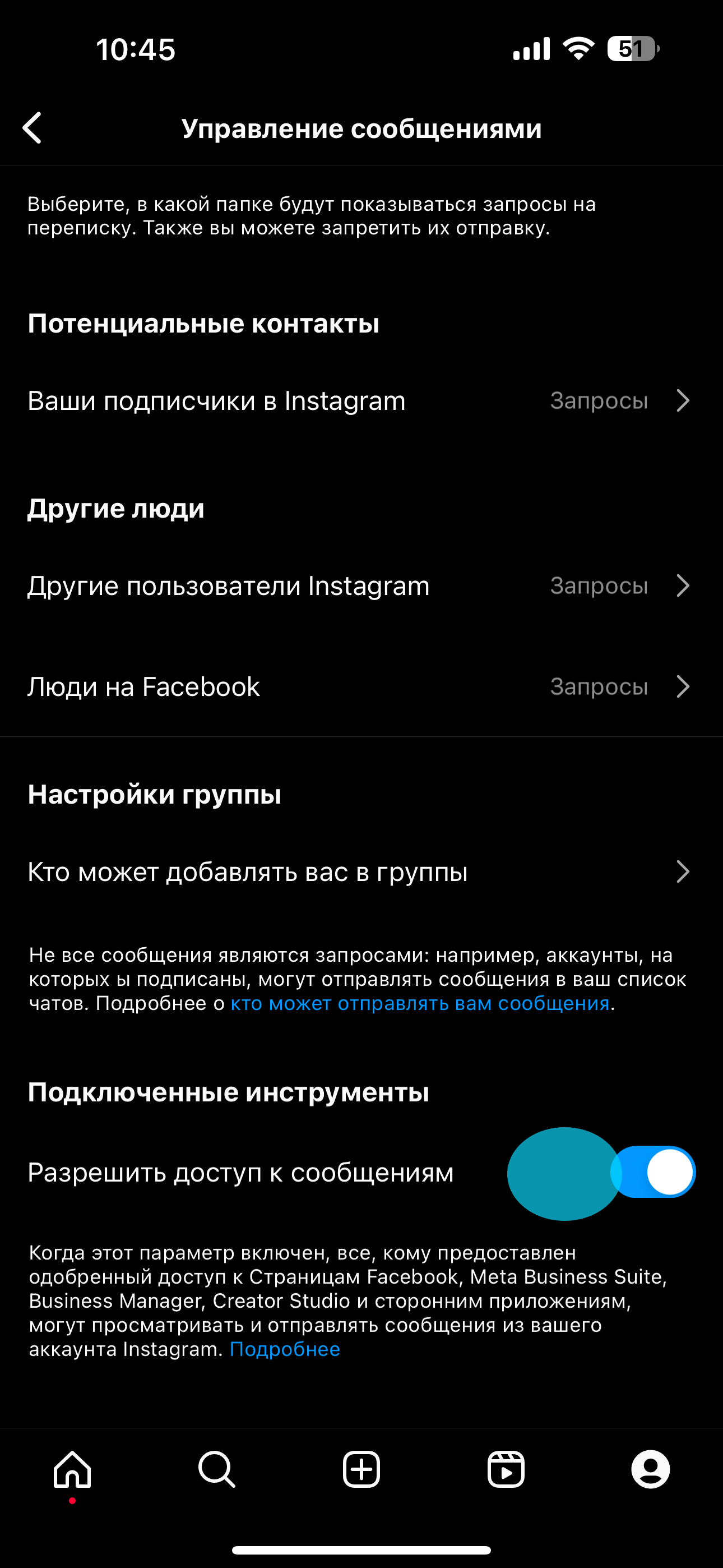
Task: Go back from Управление сообщениями
Action: [x=33, y=128]
